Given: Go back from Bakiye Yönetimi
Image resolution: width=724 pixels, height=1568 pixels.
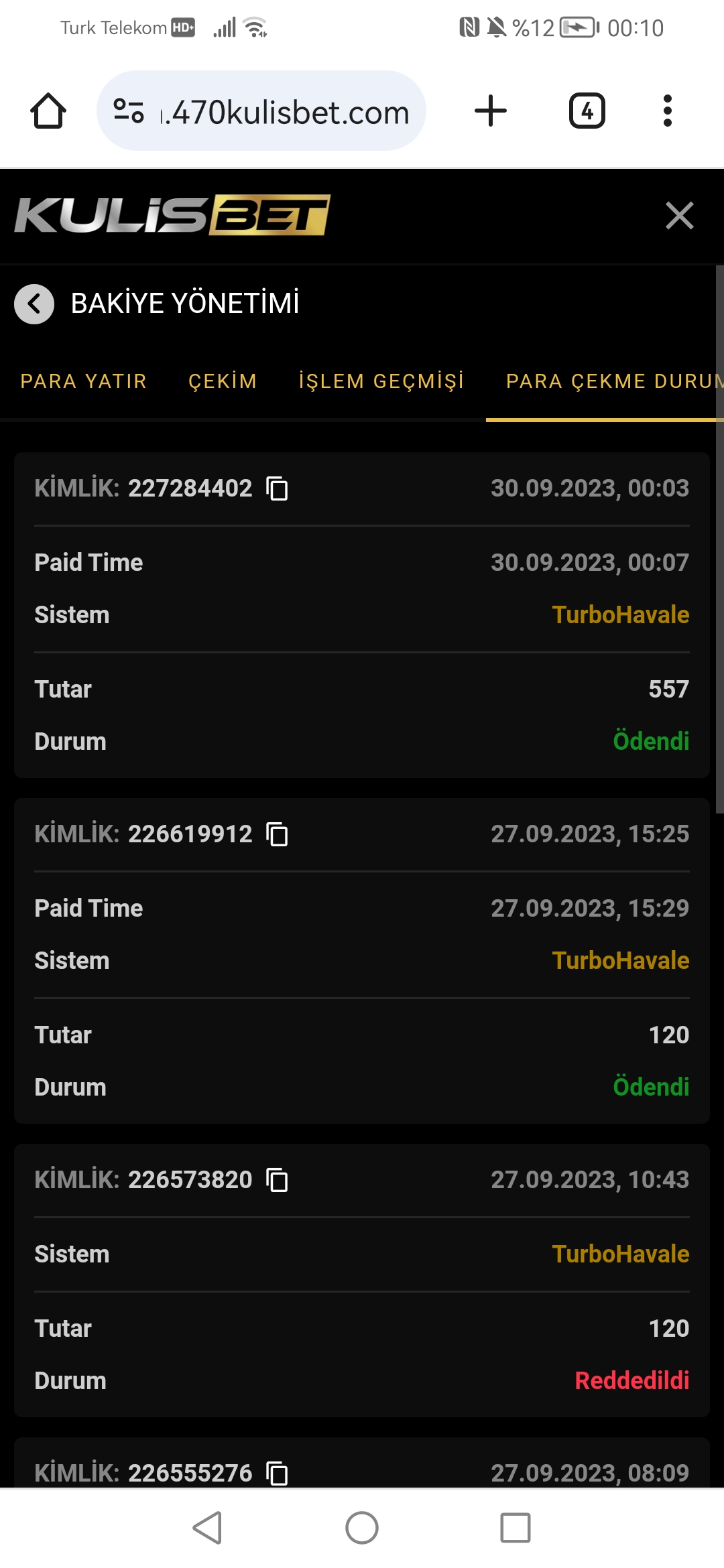Looking at the screenshot, I should (x=34, y=304).
